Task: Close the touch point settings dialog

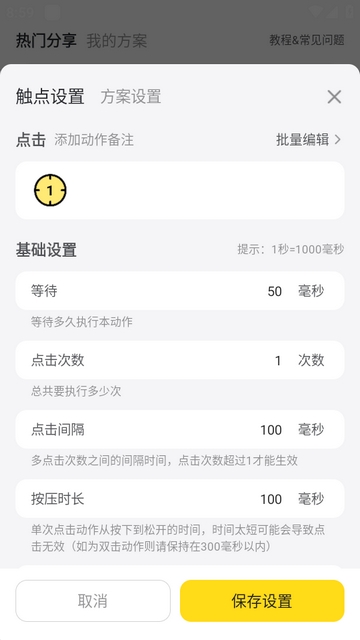Action: [x=334, y=97]
